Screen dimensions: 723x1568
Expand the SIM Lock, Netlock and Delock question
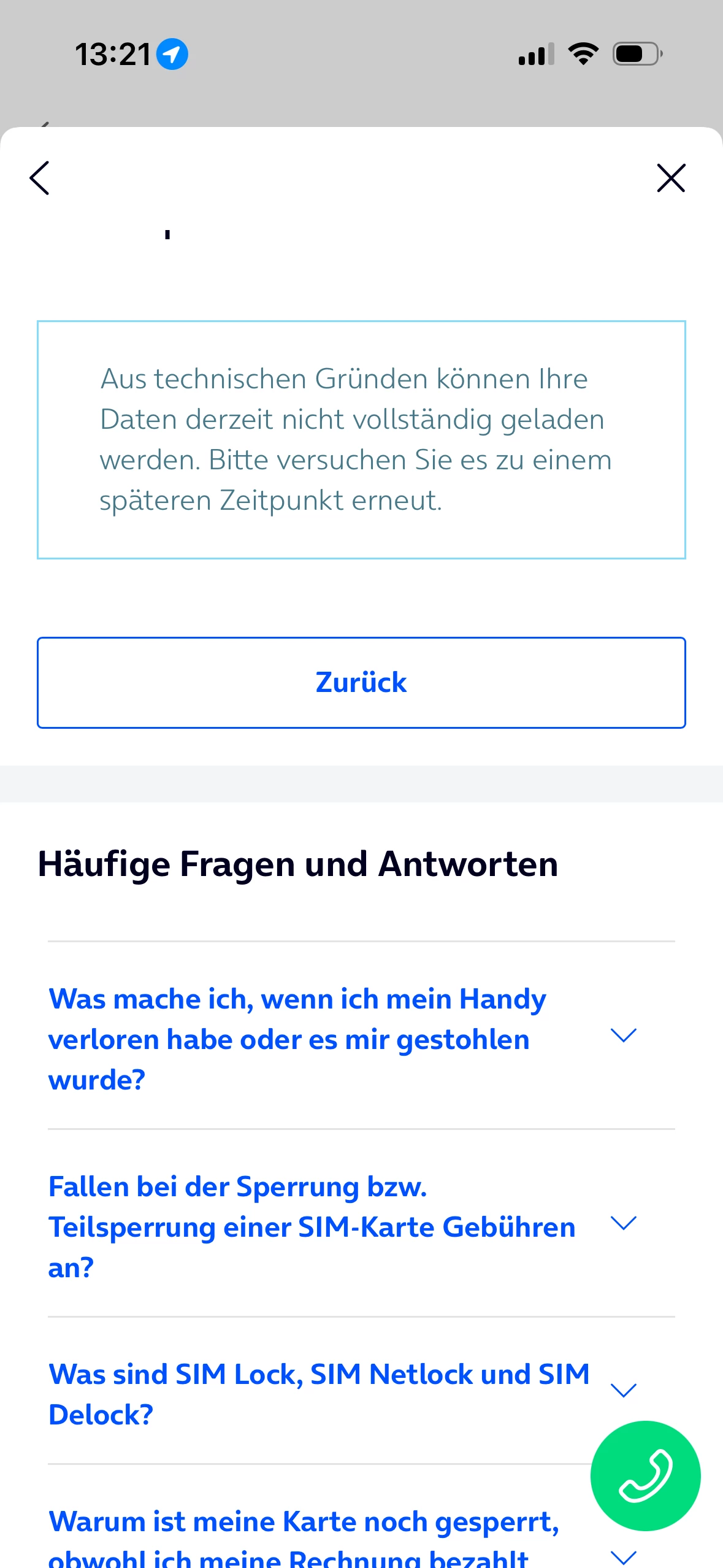pos(623,1391)
